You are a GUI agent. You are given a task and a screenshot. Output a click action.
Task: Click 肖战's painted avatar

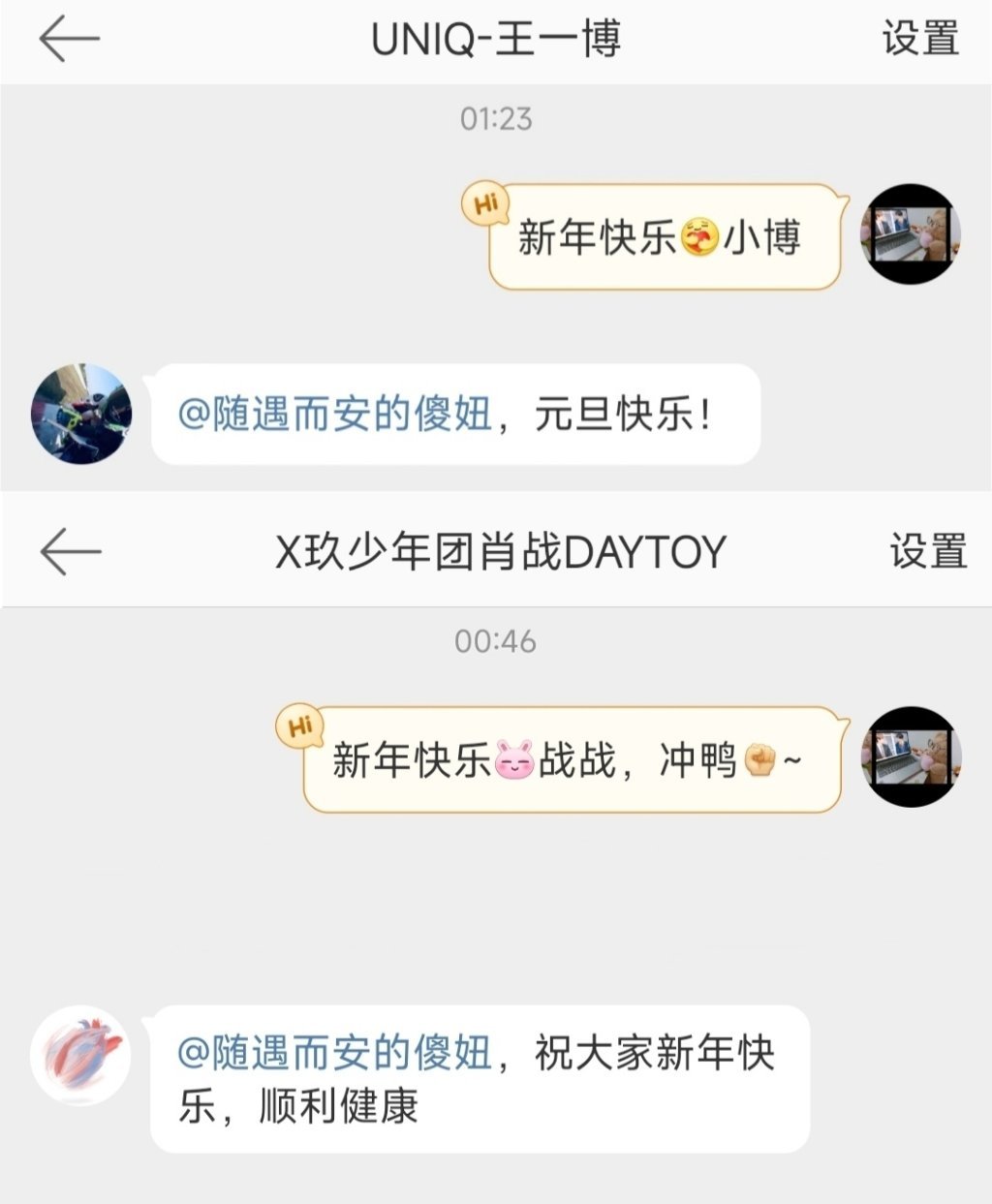tap(81, 1056)
